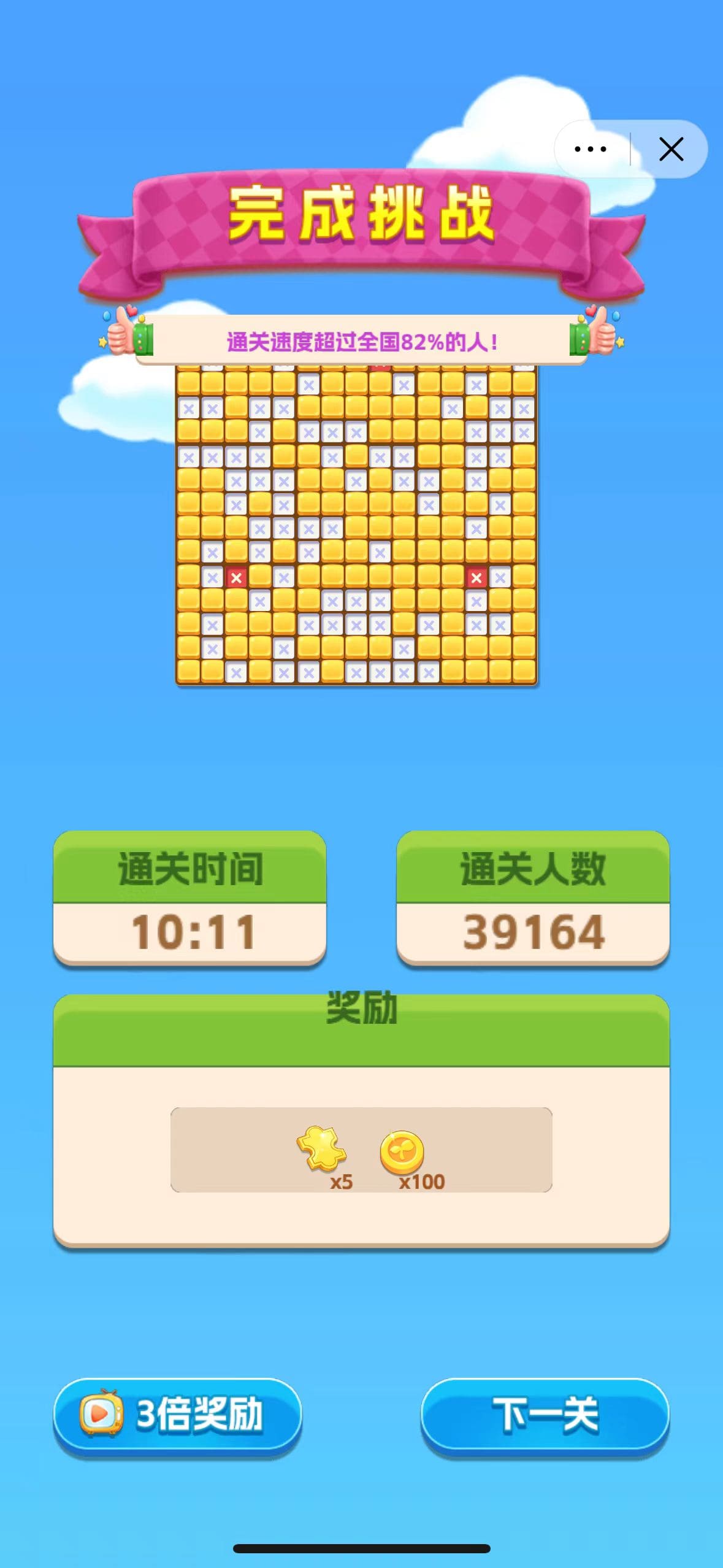This screenshot has width=723, height=1568.
Task: Open the mini program more-options menu
Action: (x=591, y=149)
